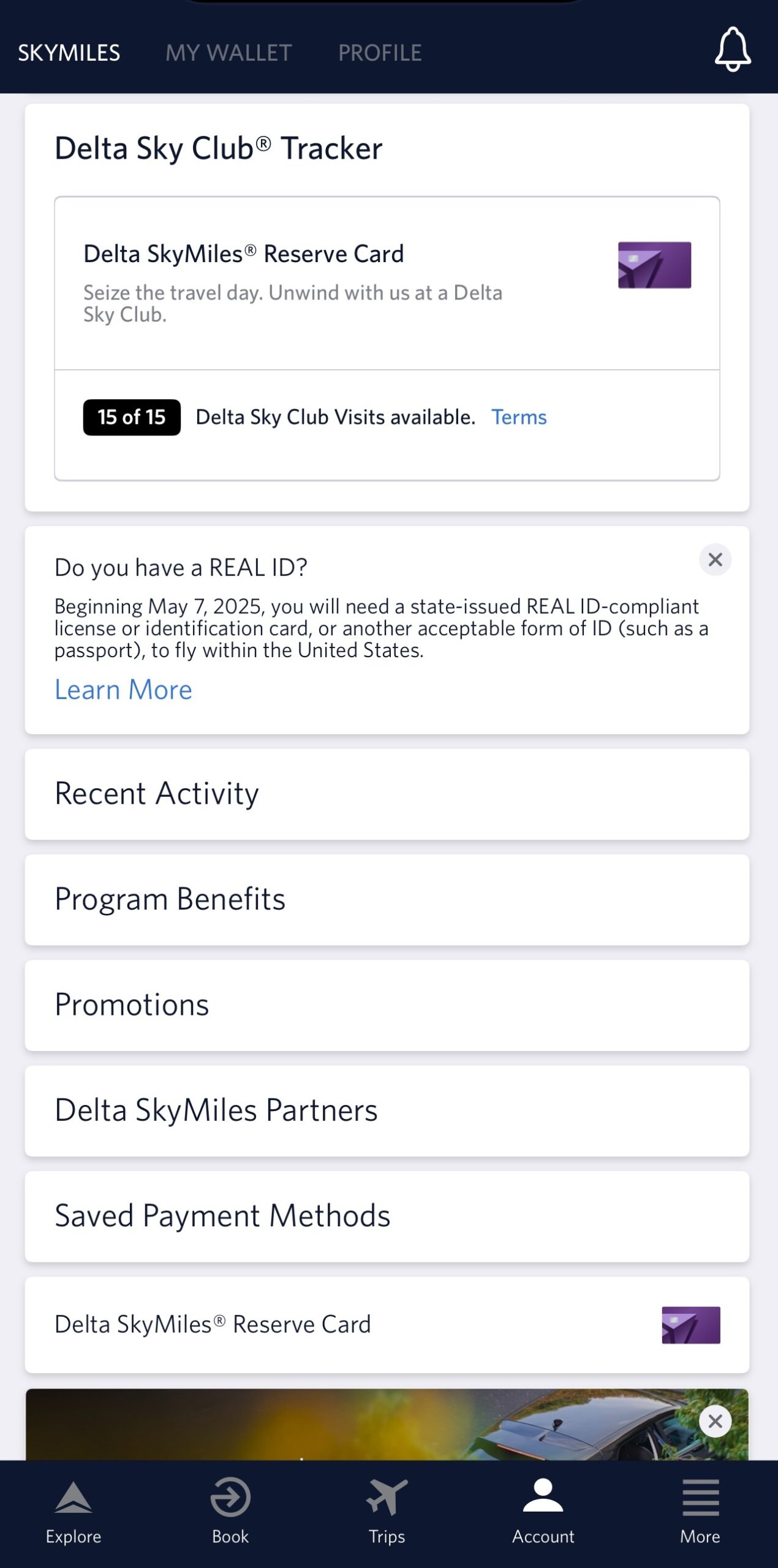Select the SKYMILES tab
Image resolution: width=778 pixels, height=1568 pixels.
[69, 52]
